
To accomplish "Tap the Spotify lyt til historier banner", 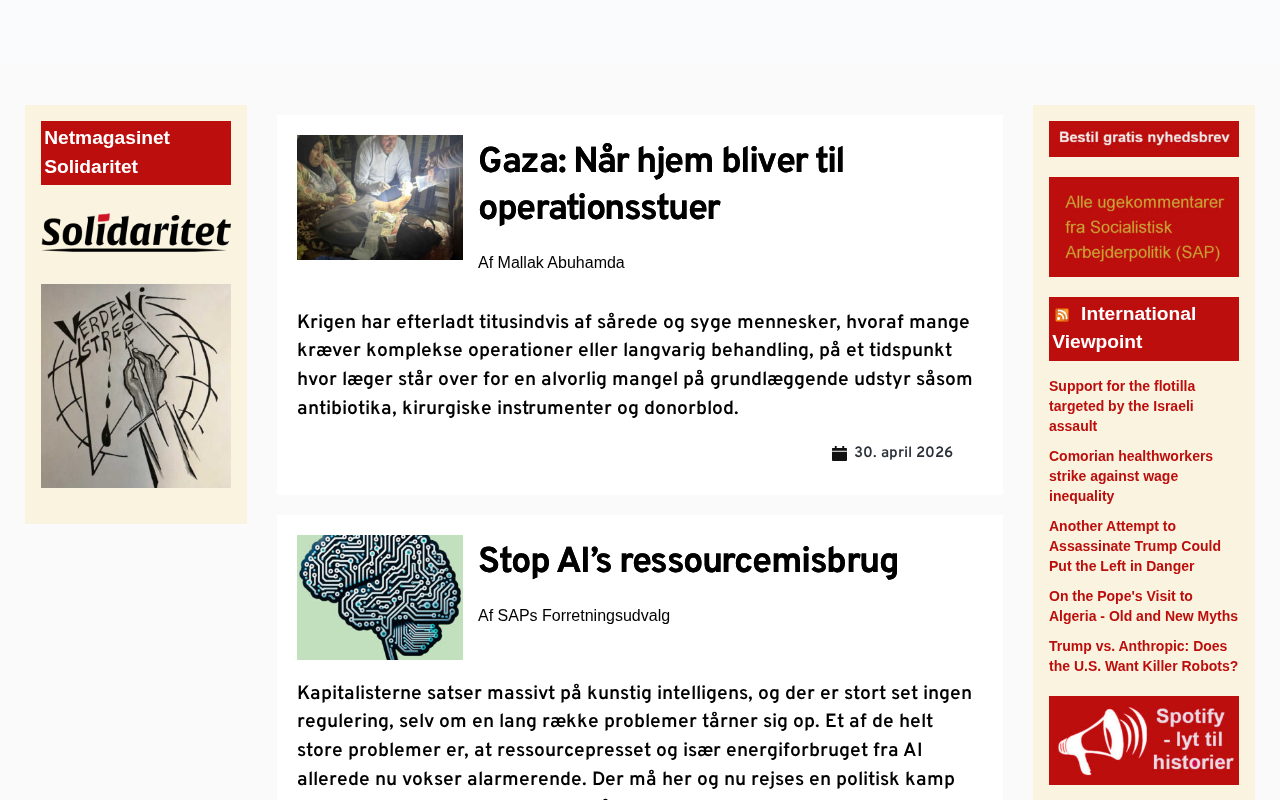I will pos(1144,740).
